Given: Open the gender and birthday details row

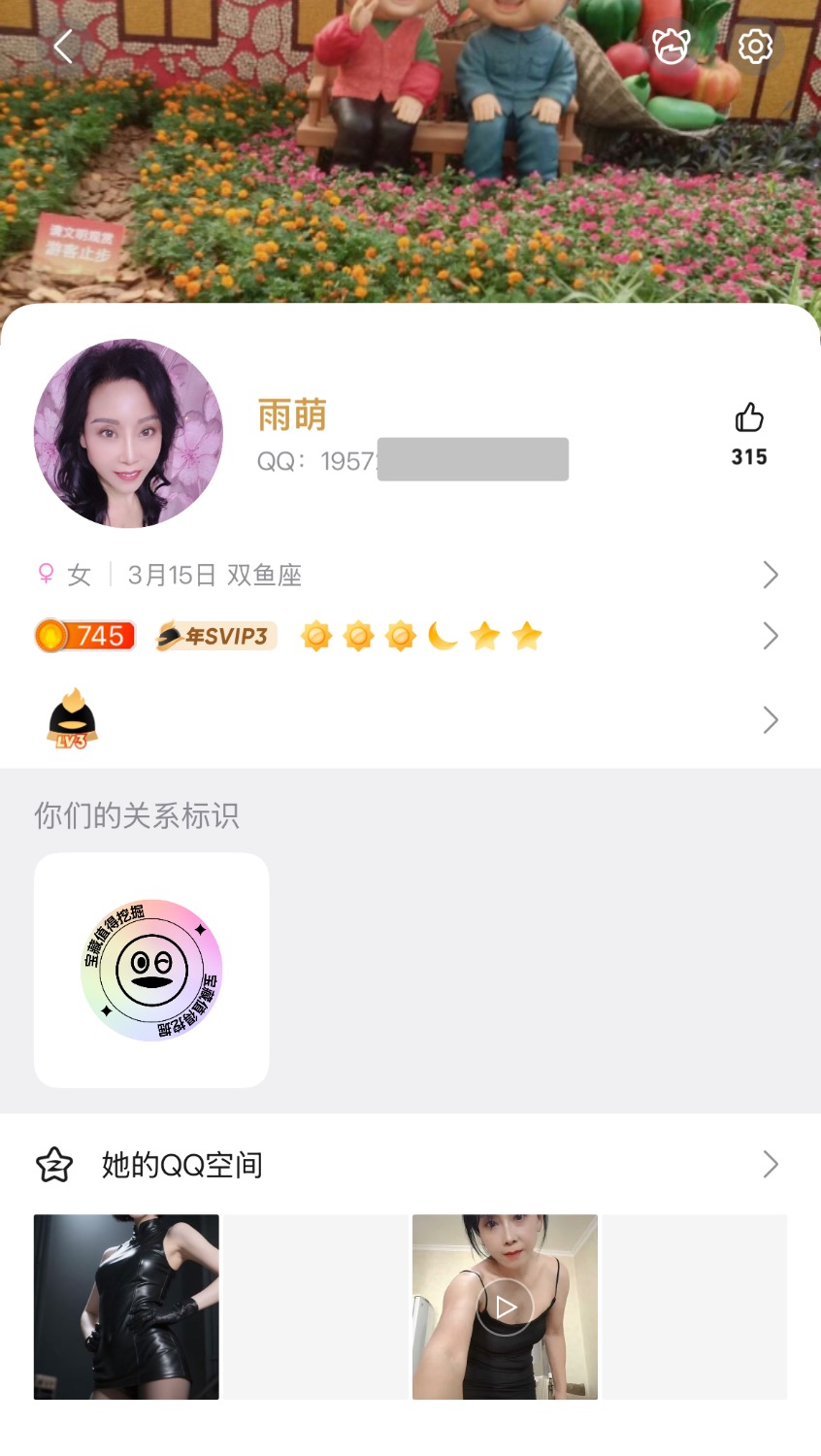Looking at the screenshot, I should 408,575.
